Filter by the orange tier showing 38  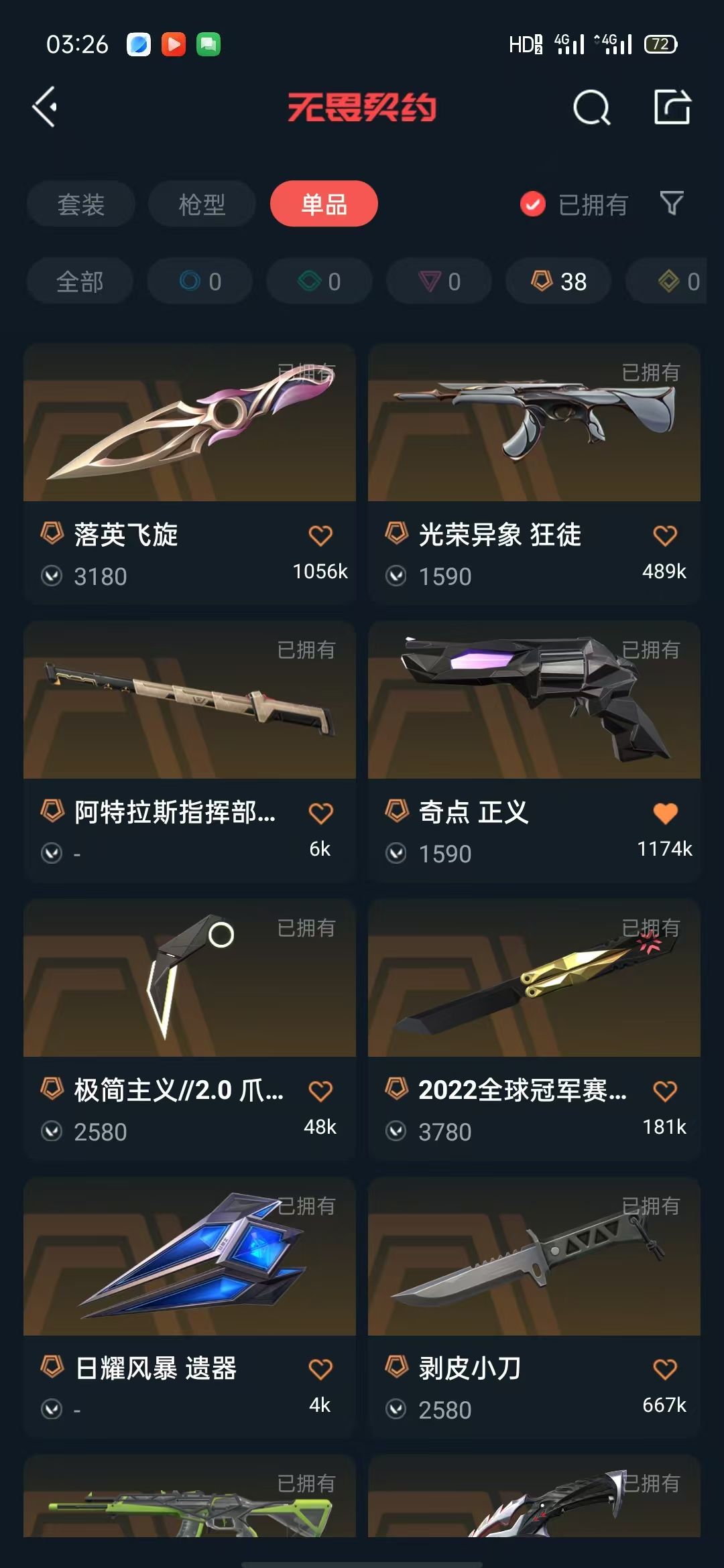(558, 281)
